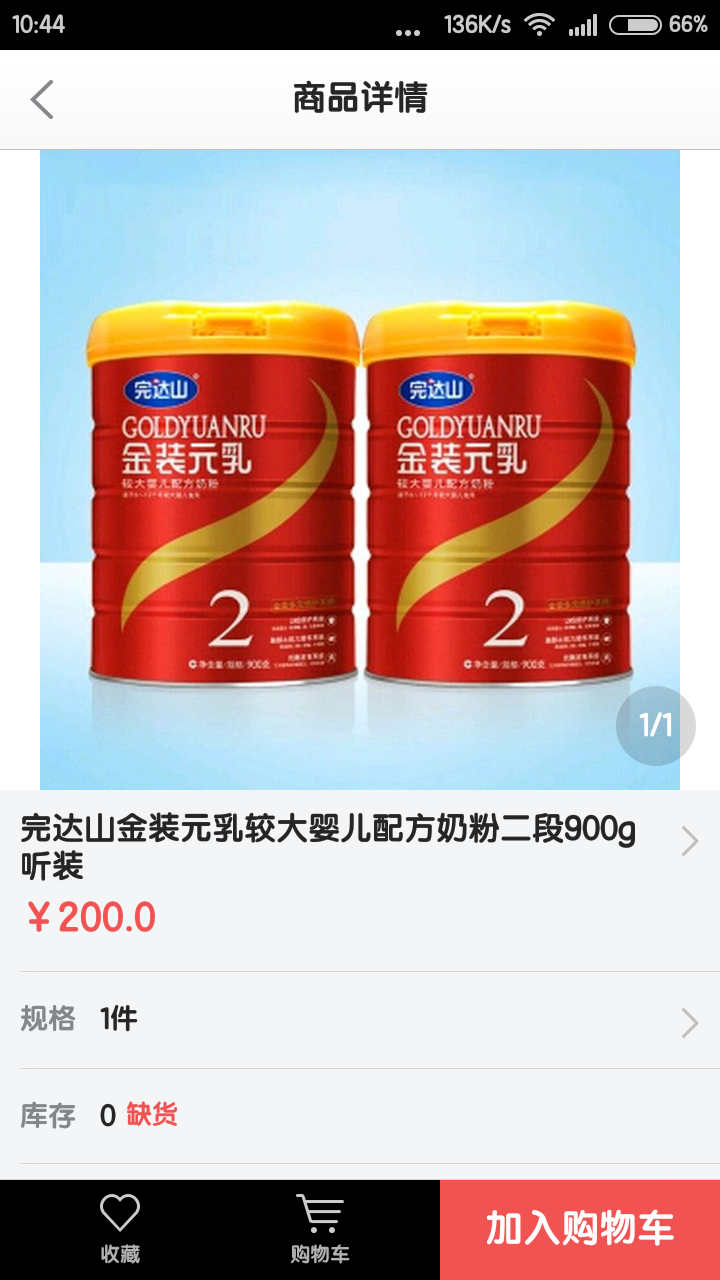
Task: Open the 规格 specification row
Action: click(x=360, y=1020)
